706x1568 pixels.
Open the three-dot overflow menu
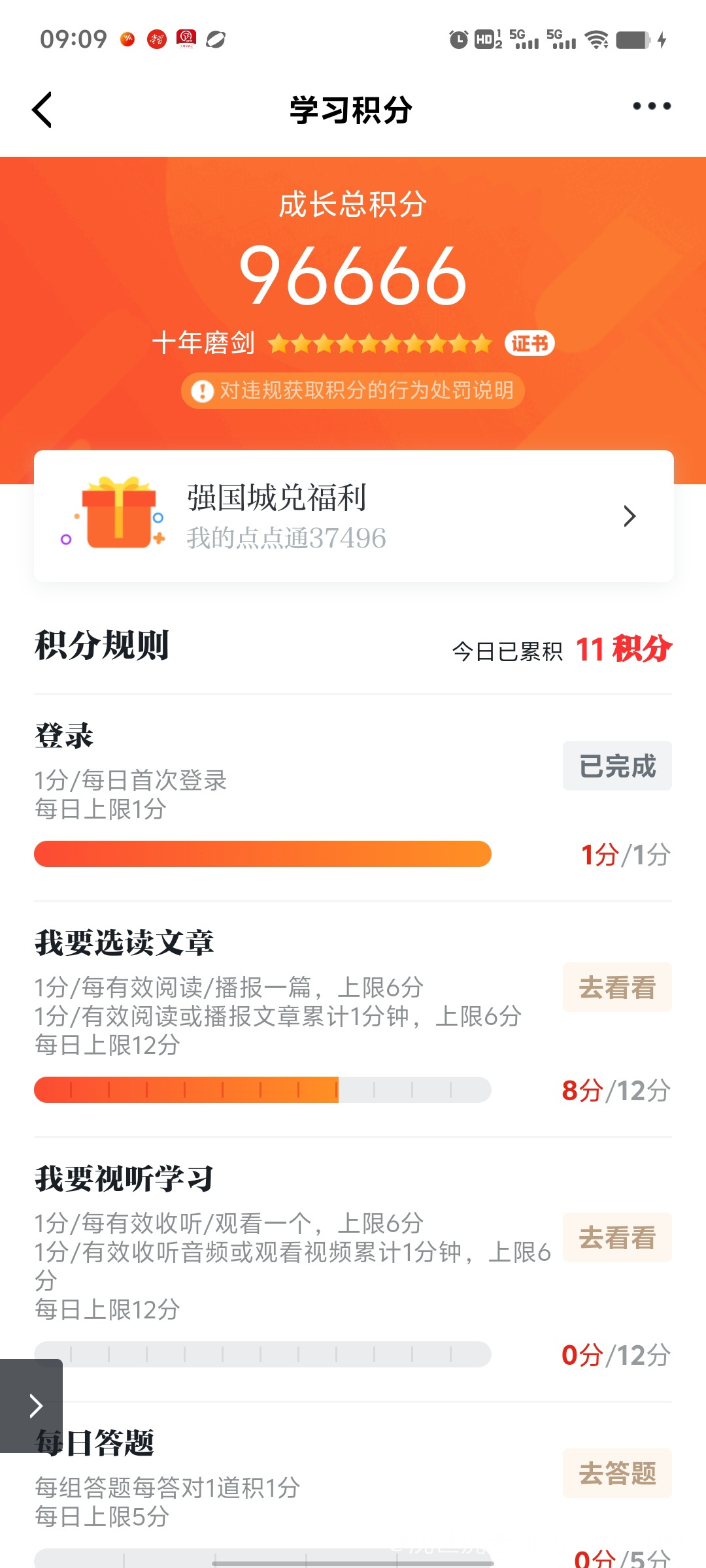pos(652,106)
